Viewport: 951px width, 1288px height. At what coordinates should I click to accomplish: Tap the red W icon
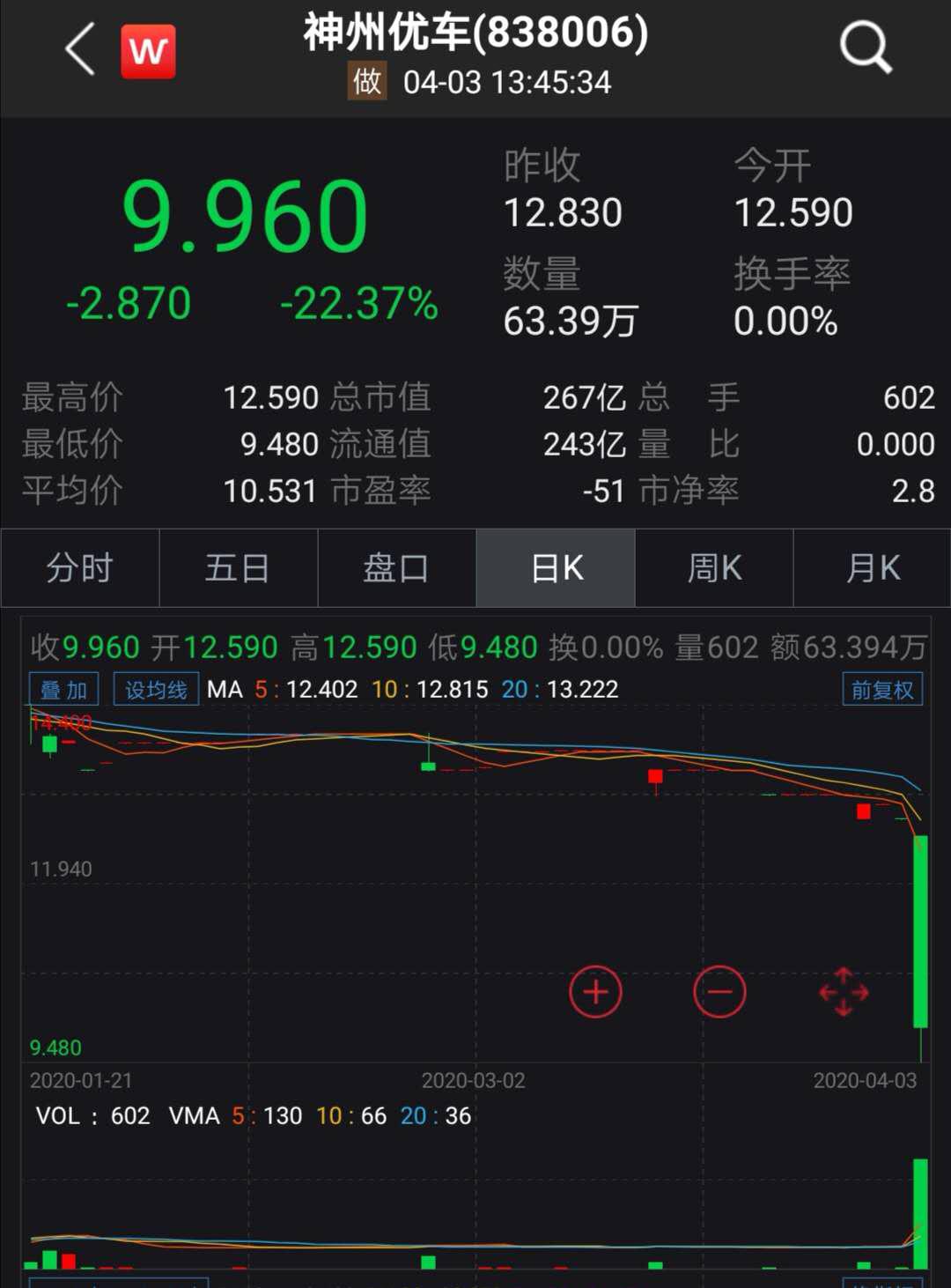pos(148,51)
